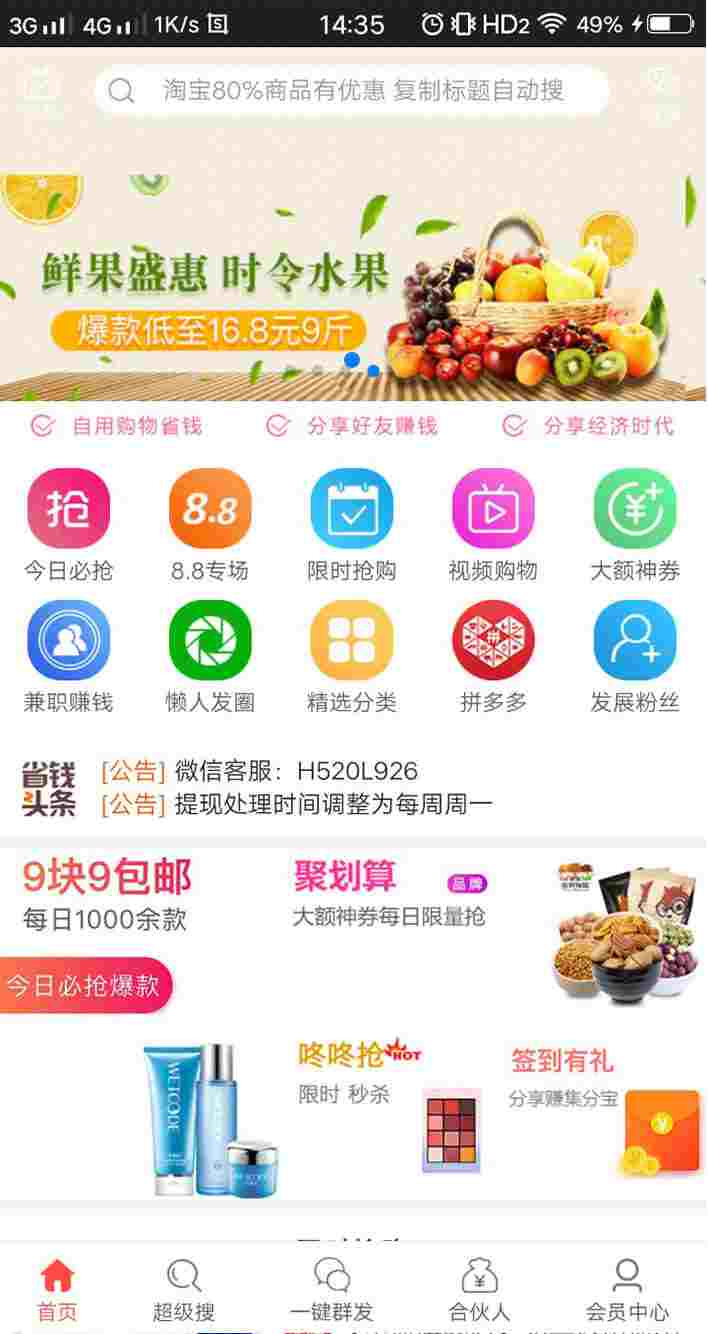Open 发展粉丝 invite fans
Screen dimensions: 708x1334
(635, 657)
